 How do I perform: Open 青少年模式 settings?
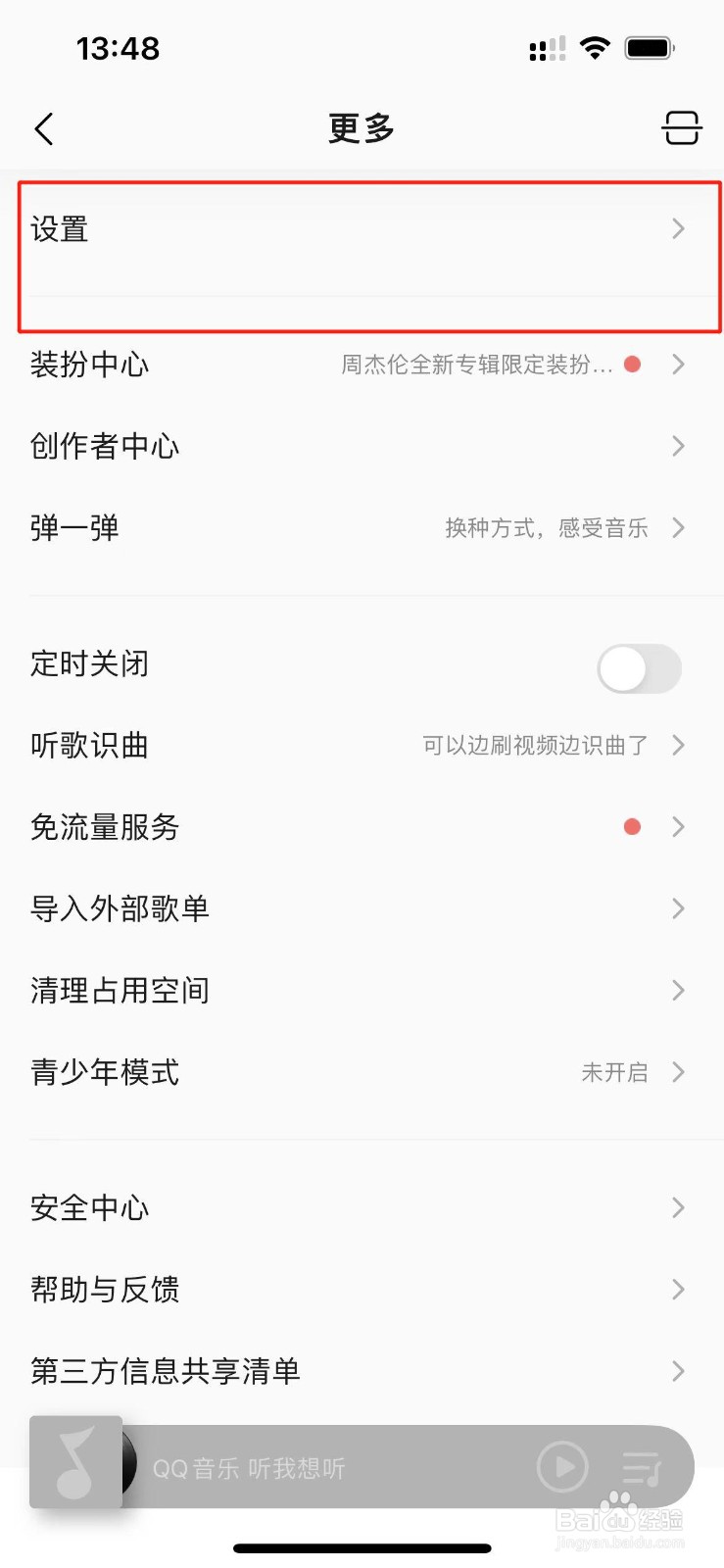(x=362, y=1072)
